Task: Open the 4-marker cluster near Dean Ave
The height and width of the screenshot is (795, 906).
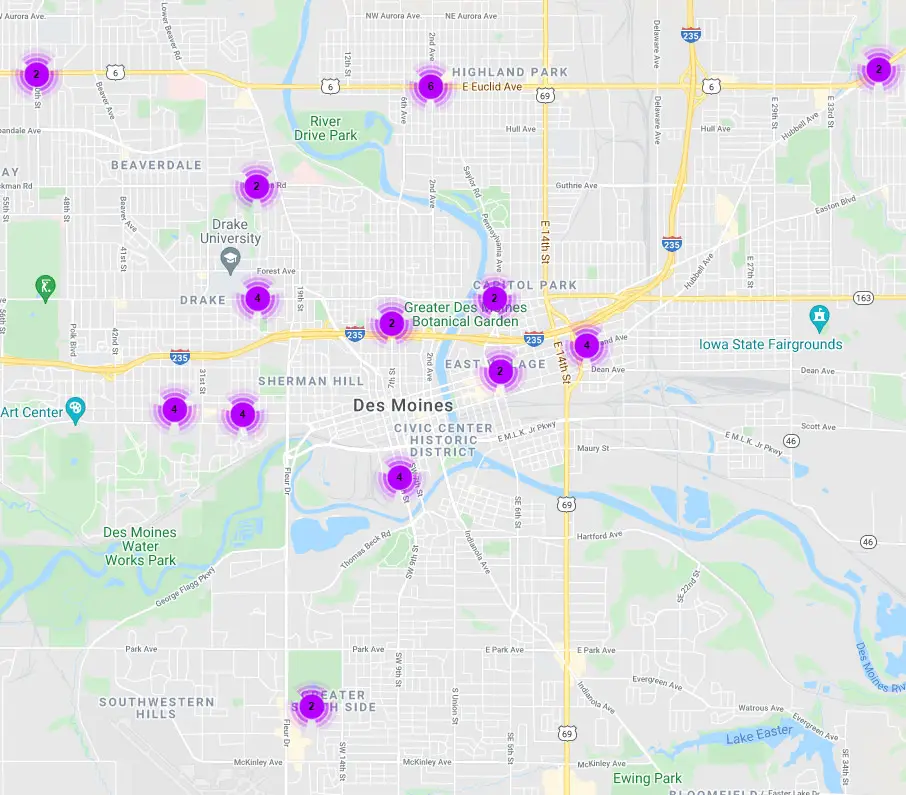Action: click(x=586, y=346)
